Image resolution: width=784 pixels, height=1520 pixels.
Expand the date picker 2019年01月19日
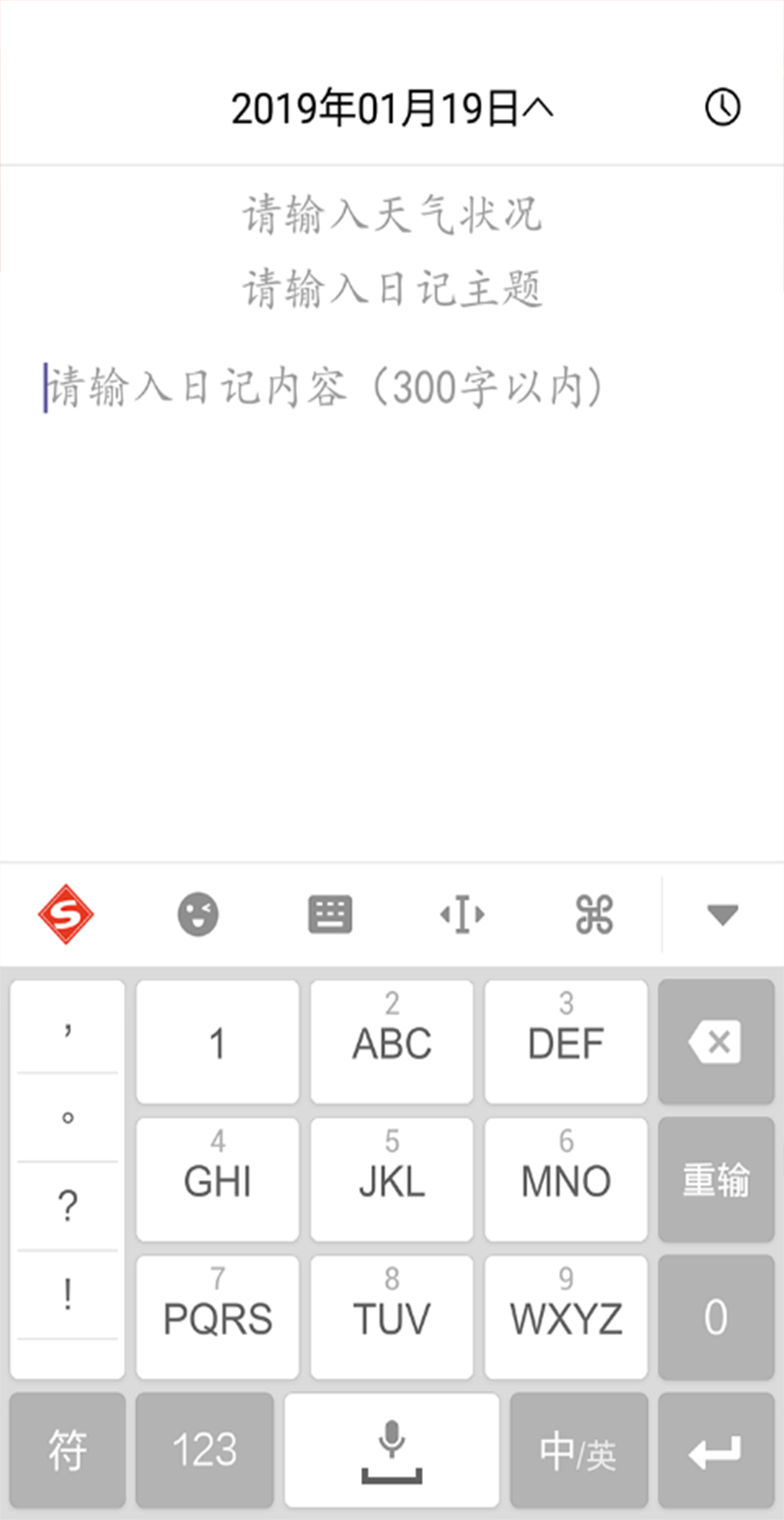[x=391, y=108]
